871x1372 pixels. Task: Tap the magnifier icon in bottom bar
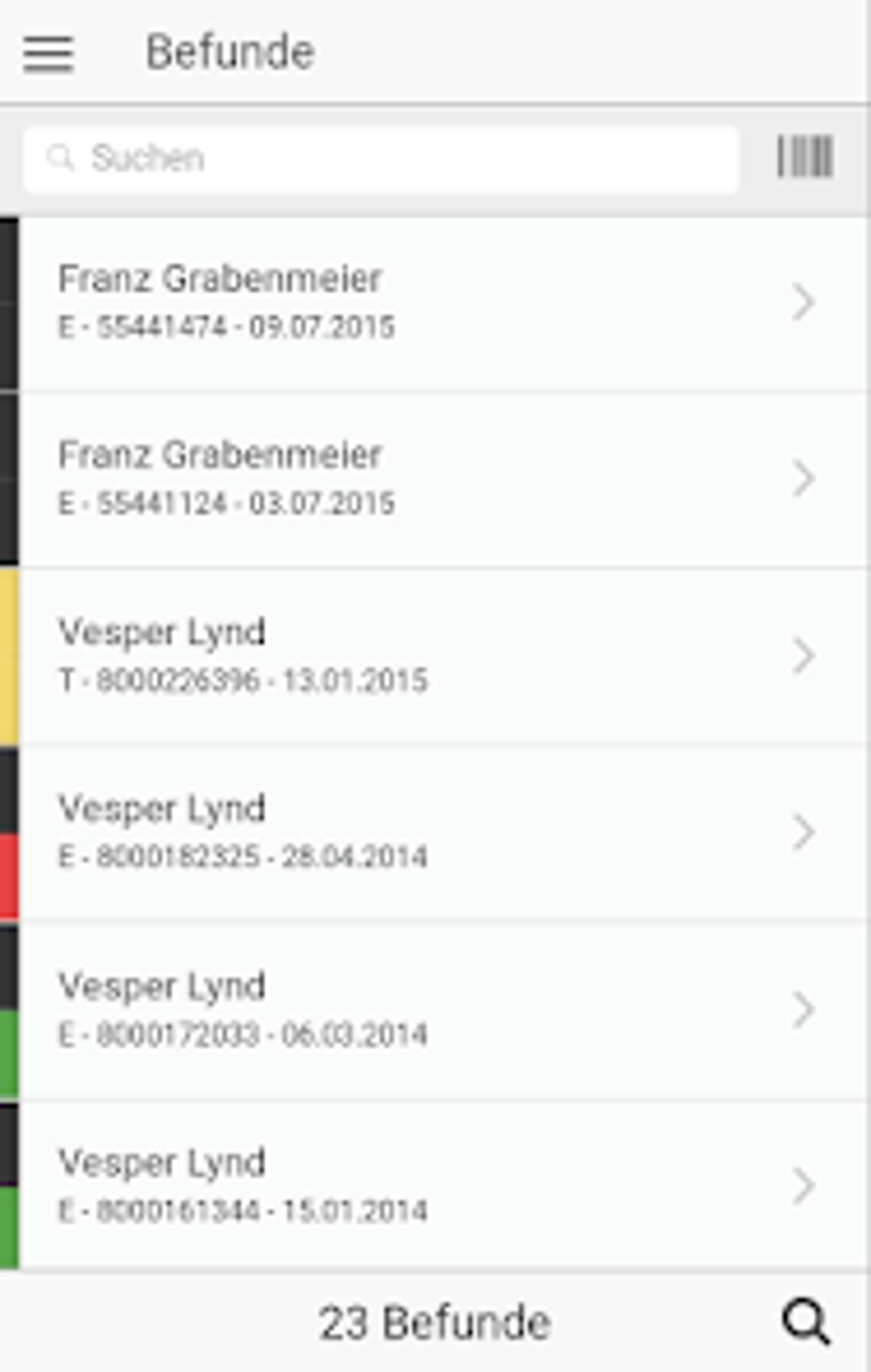point(805,1322)
